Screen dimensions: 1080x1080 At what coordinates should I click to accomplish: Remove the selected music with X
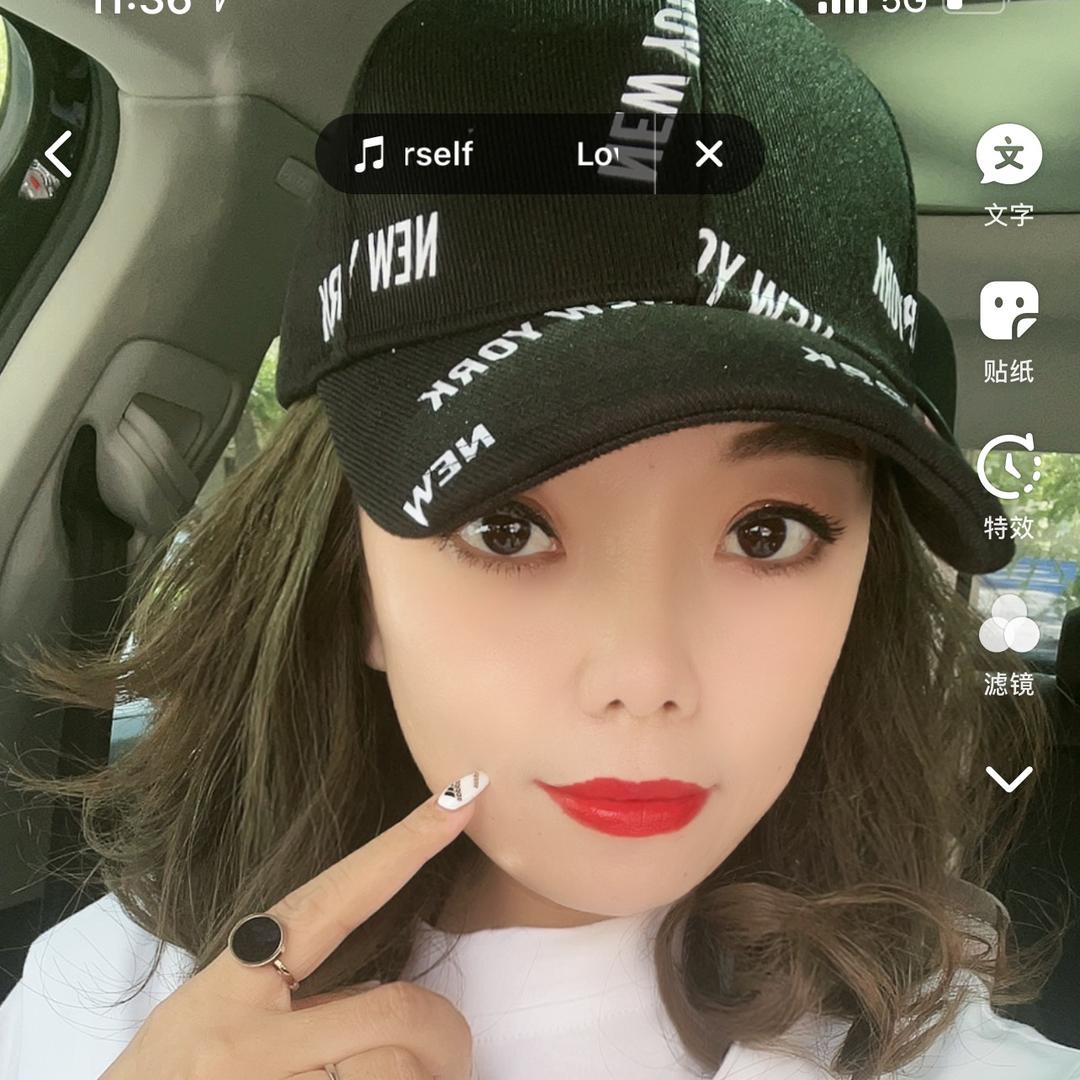[x=709, y=154]
